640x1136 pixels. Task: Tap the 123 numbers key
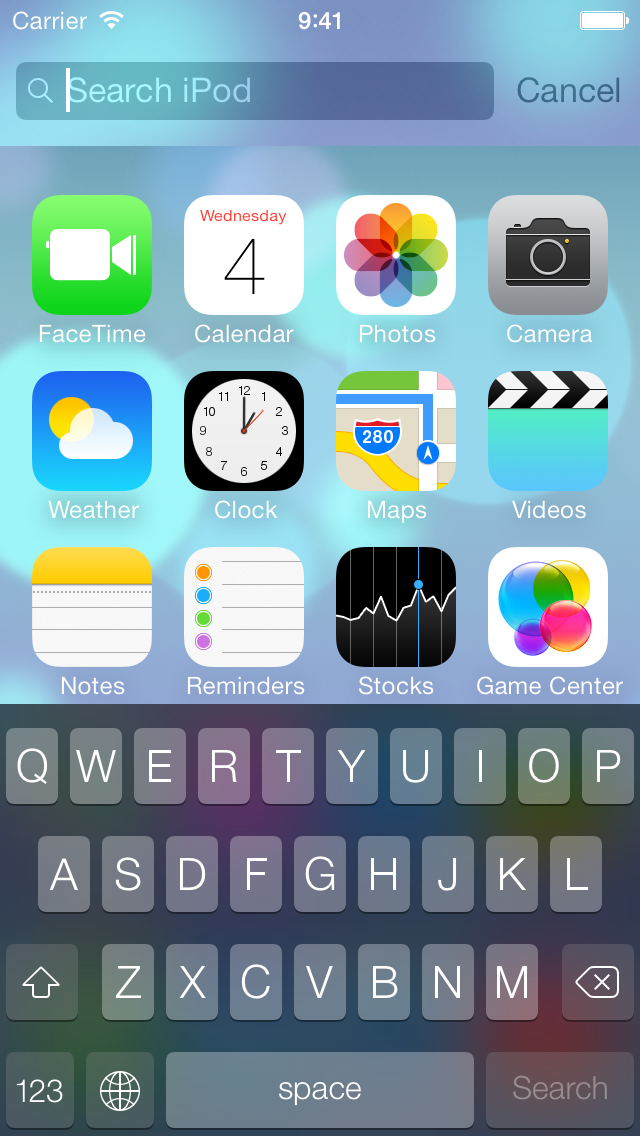[x=40, y=1090]
